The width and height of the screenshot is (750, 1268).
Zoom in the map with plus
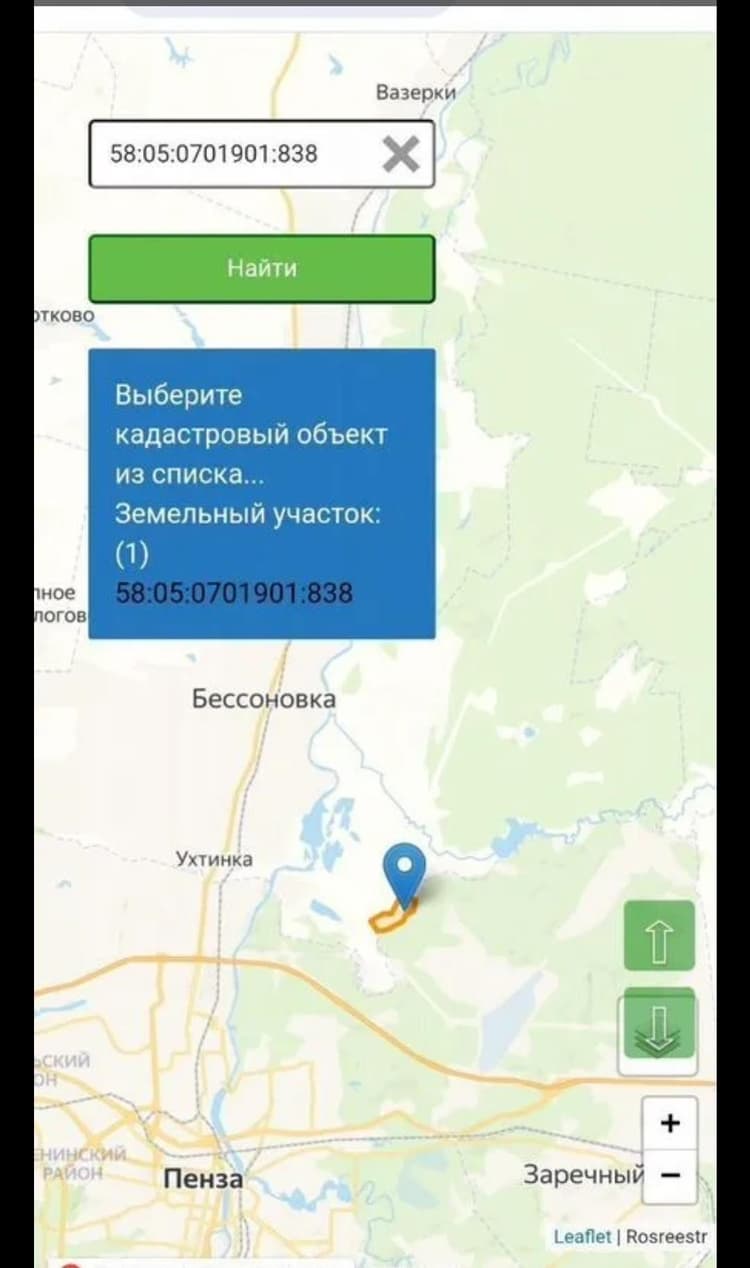tap(670, 1123)
